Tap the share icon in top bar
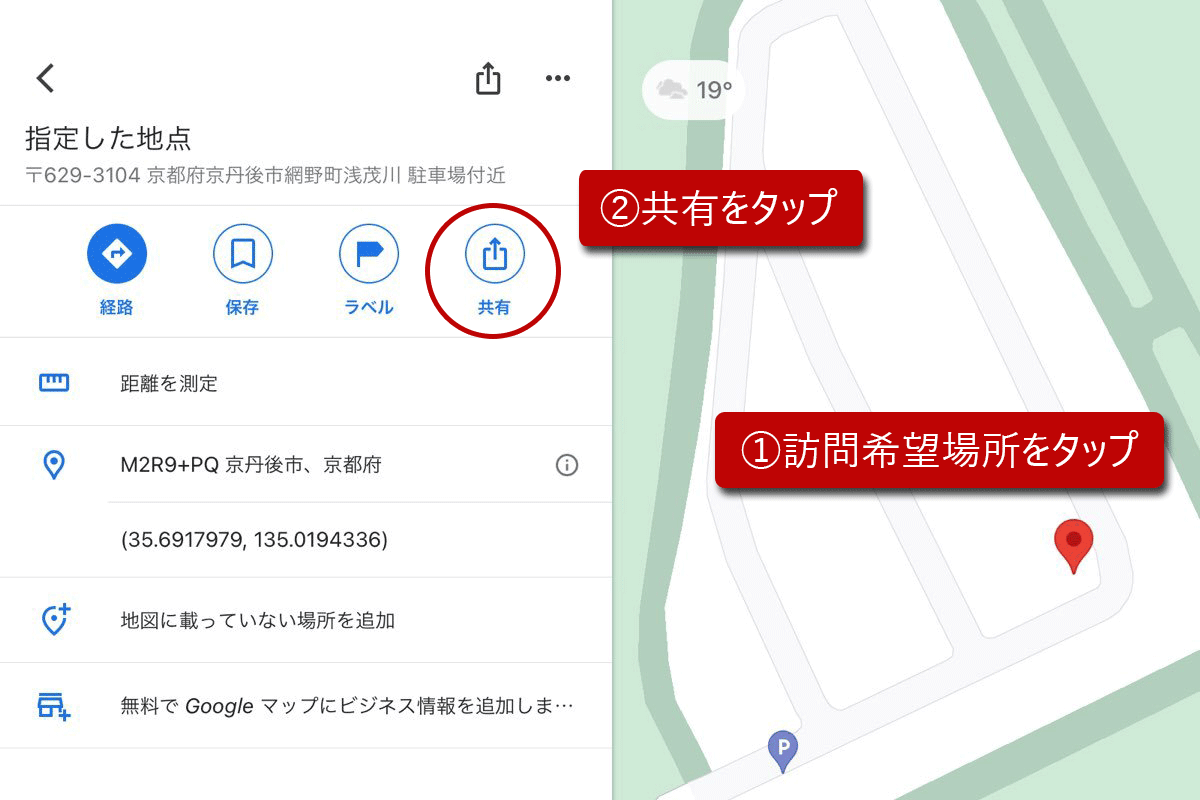Image resolution: width=1200 pixels, height=800 pixels. [x=487, y=78]
